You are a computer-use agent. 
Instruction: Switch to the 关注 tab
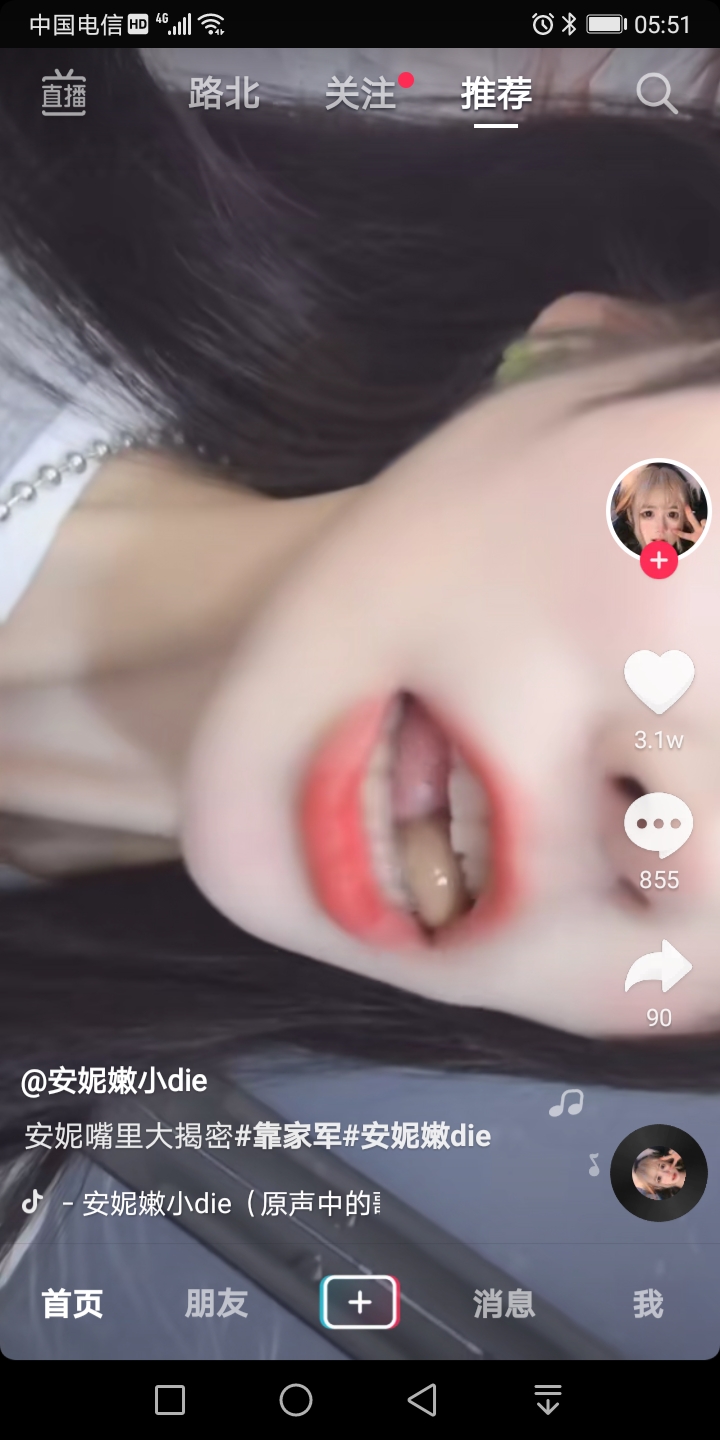click(361, 94)
